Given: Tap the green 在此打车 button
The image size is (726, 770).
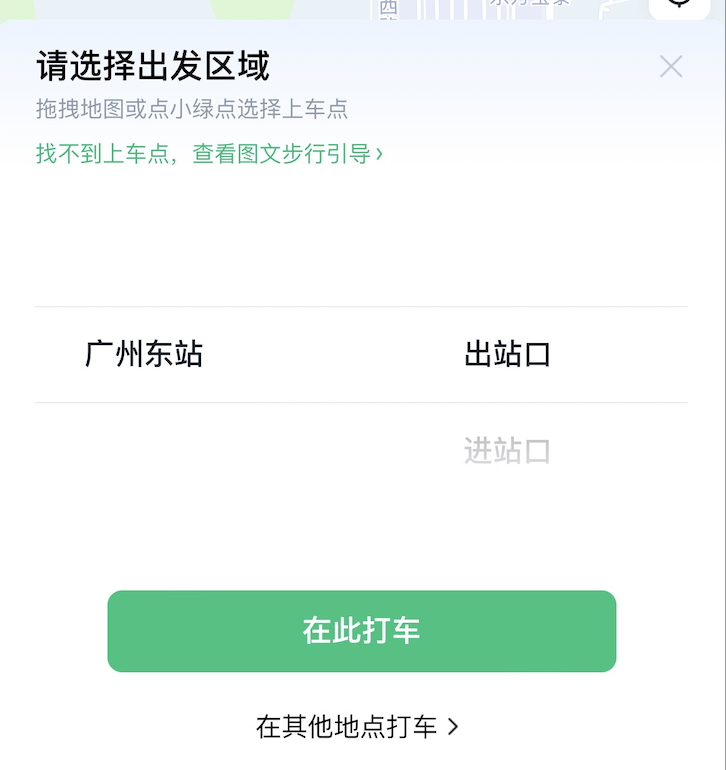Looking at the screenshot, I should [362, 631].
